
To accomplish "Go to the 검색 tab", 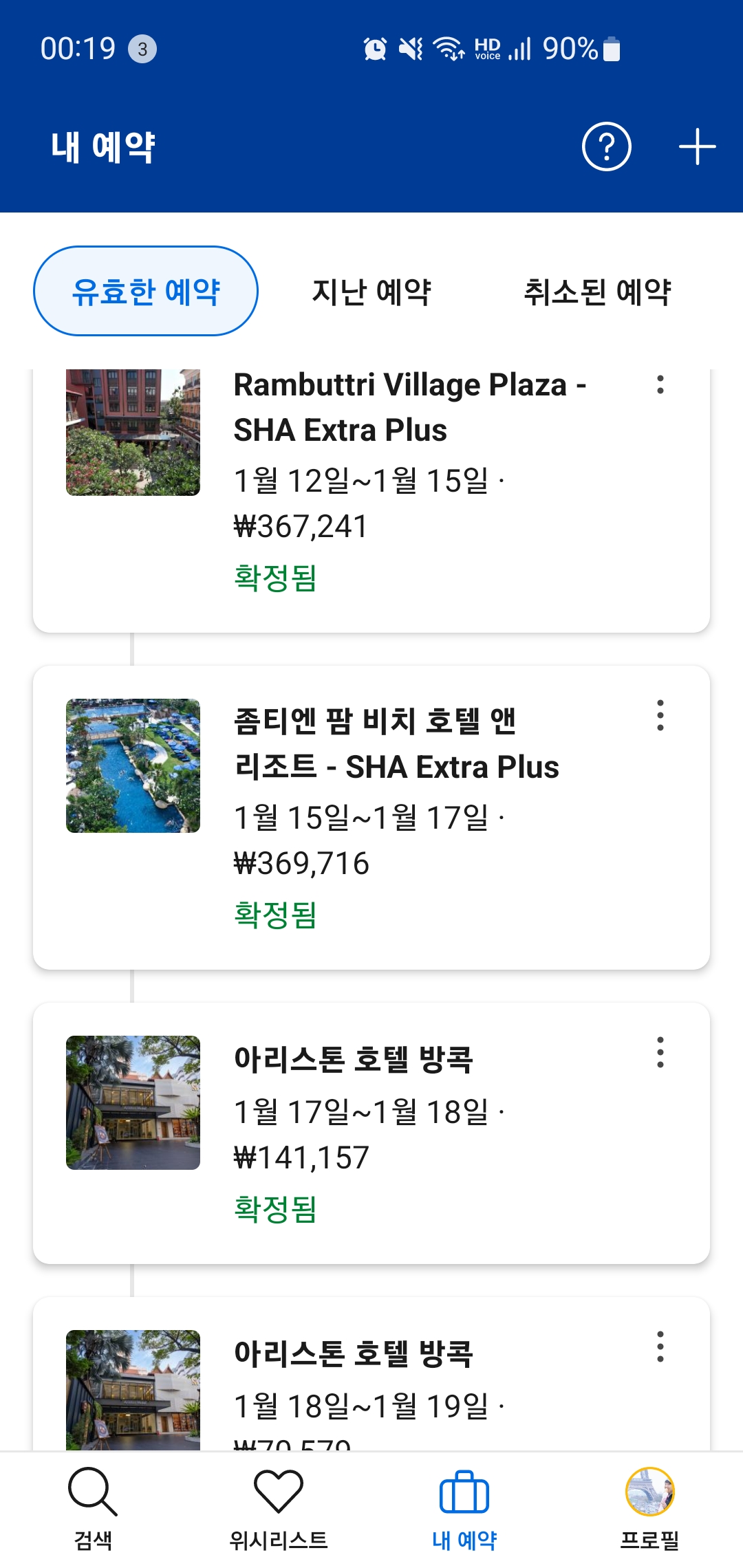I will point(93,1509).
